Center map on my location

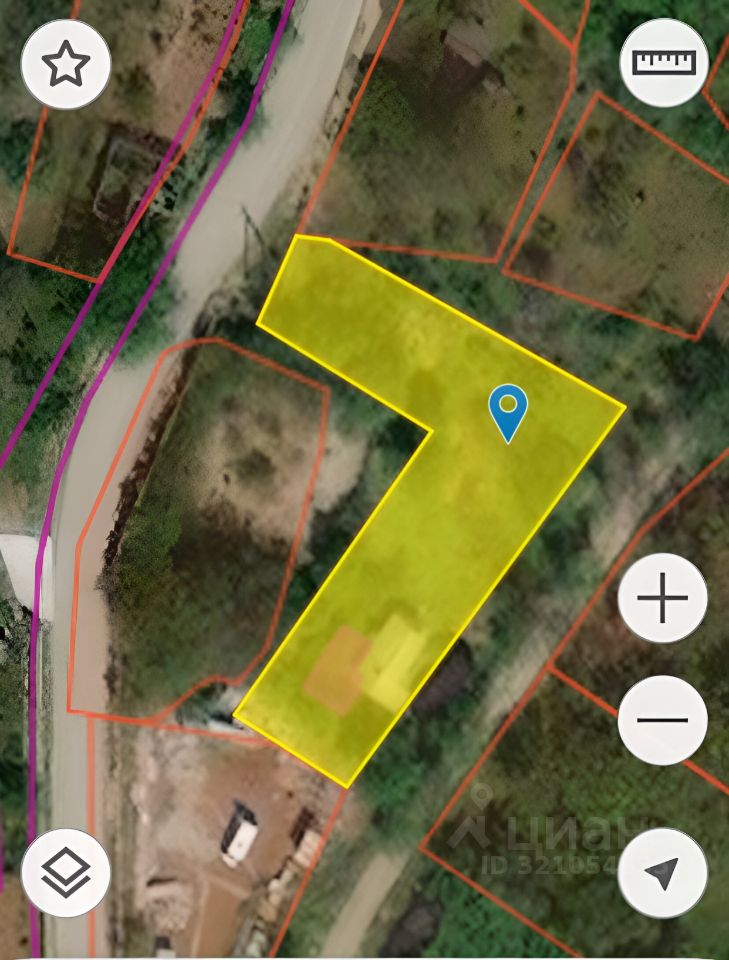pyautogui.click(x=662, y=873)
